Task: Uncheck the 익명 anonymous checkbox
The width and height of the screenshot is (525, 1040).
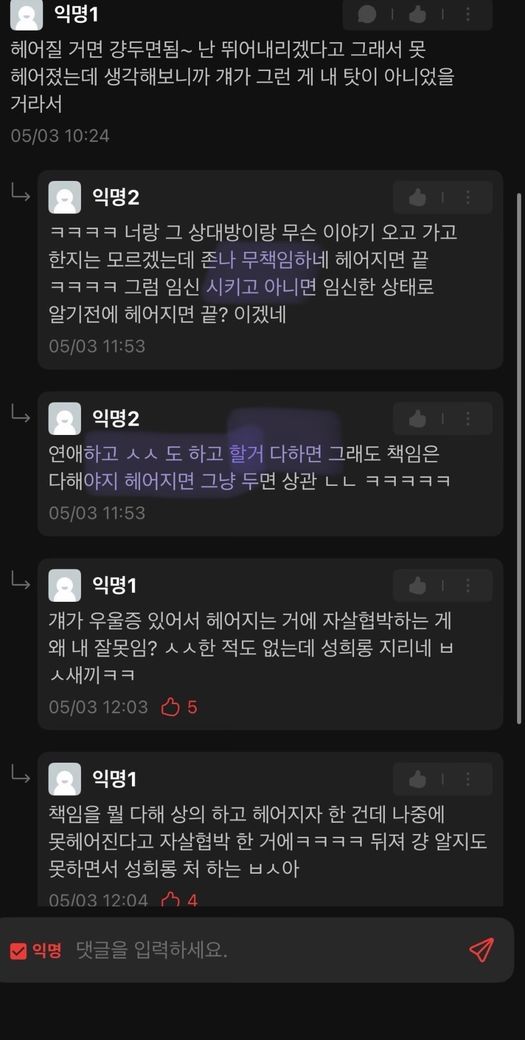Action: pos(18,950)
